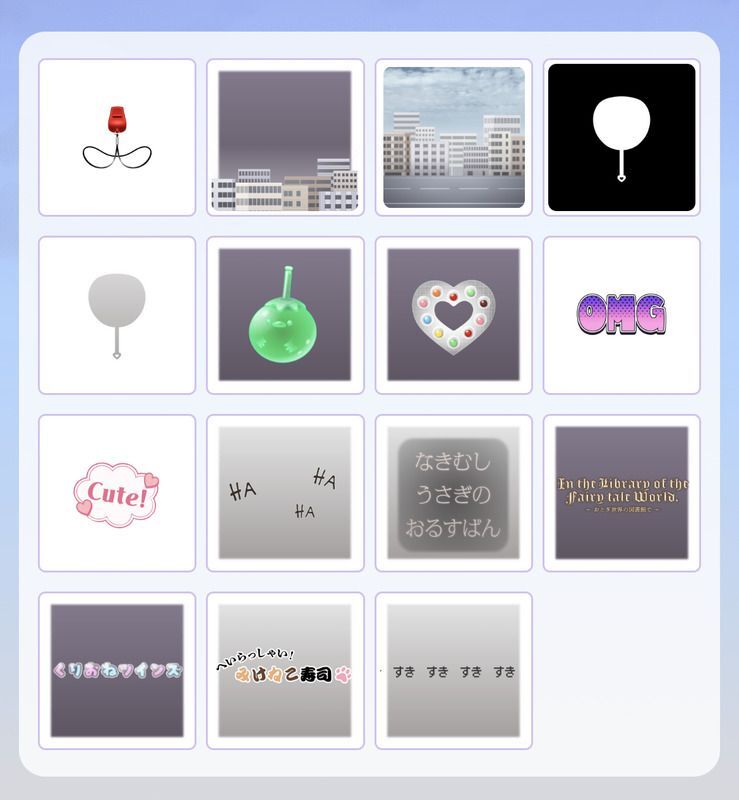Pick the jeweled heart frame sticker
The width and height of the screenshot is (739, 800).
tap(453, 315)
